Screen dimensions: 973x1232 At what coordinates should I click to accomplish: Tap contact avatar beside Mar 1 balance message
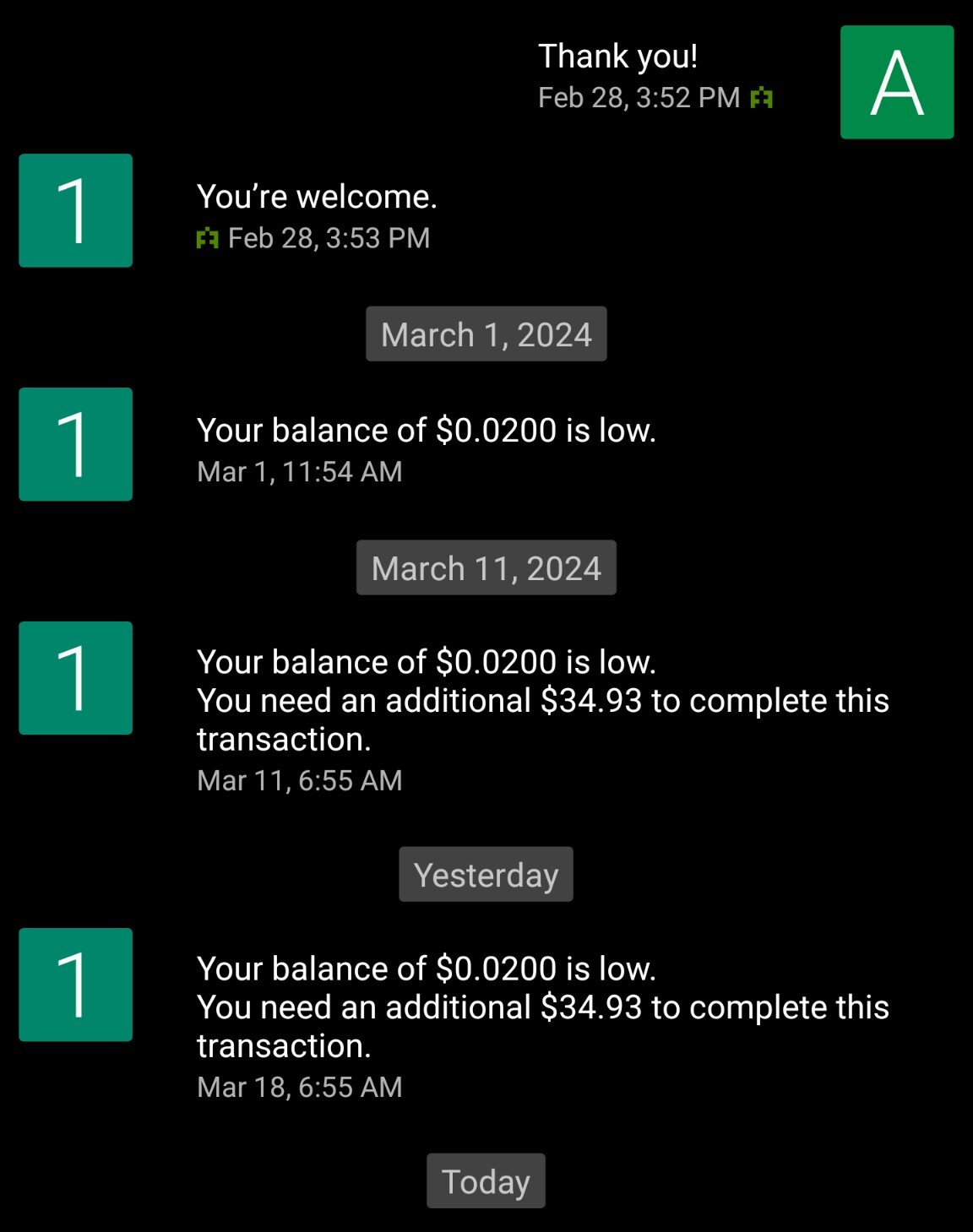pyautogui.click(x=75, y=444)
